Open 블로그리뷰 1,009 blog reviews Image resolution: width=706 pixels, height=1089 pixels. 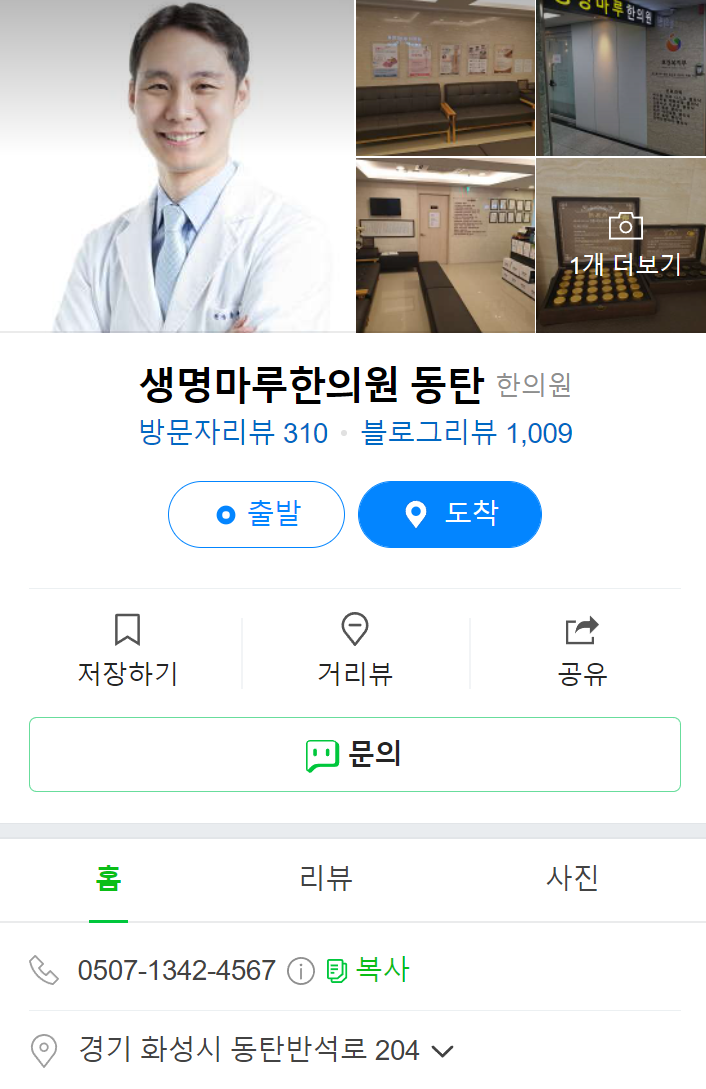[x=467, y=433]
